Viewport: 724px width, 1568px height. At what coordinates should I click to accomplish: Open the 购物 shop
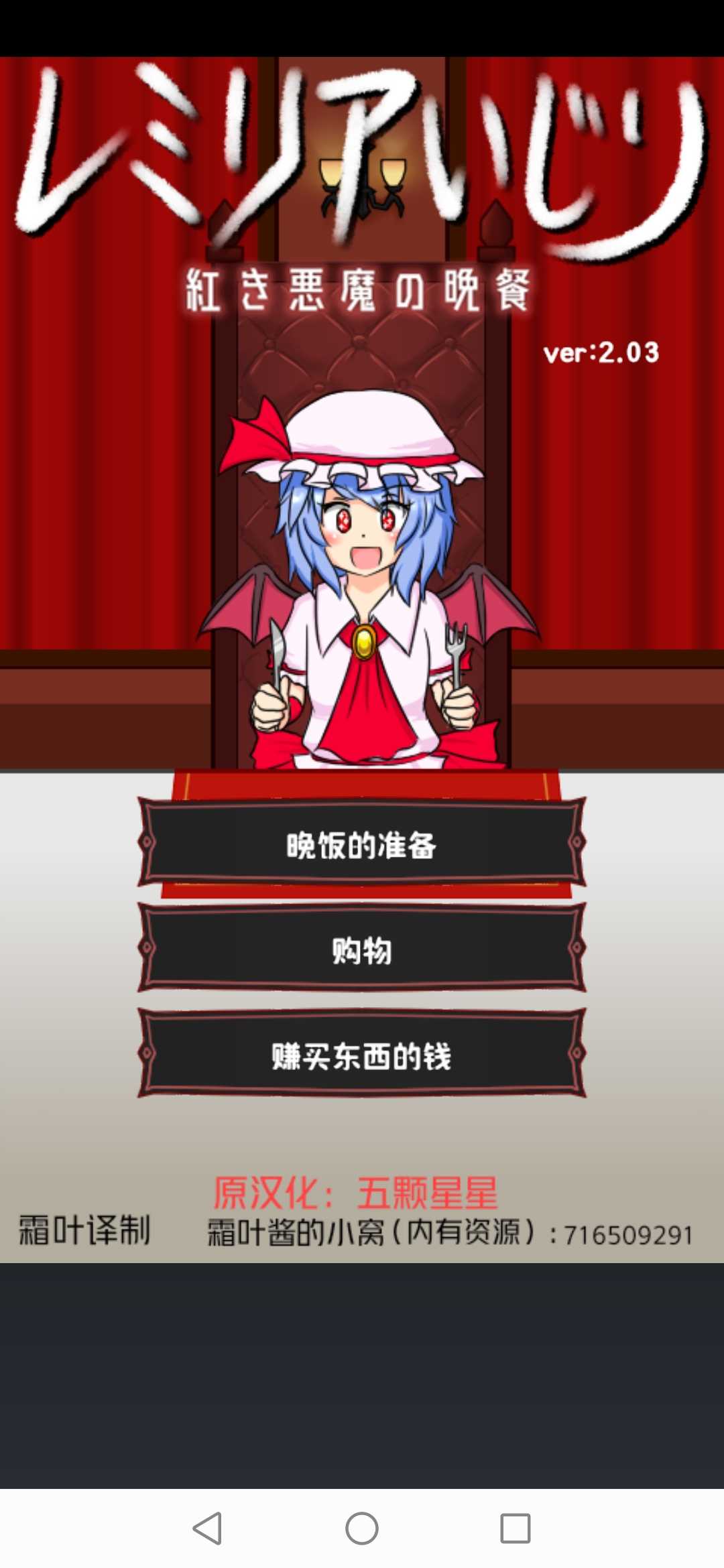(362, 949)
